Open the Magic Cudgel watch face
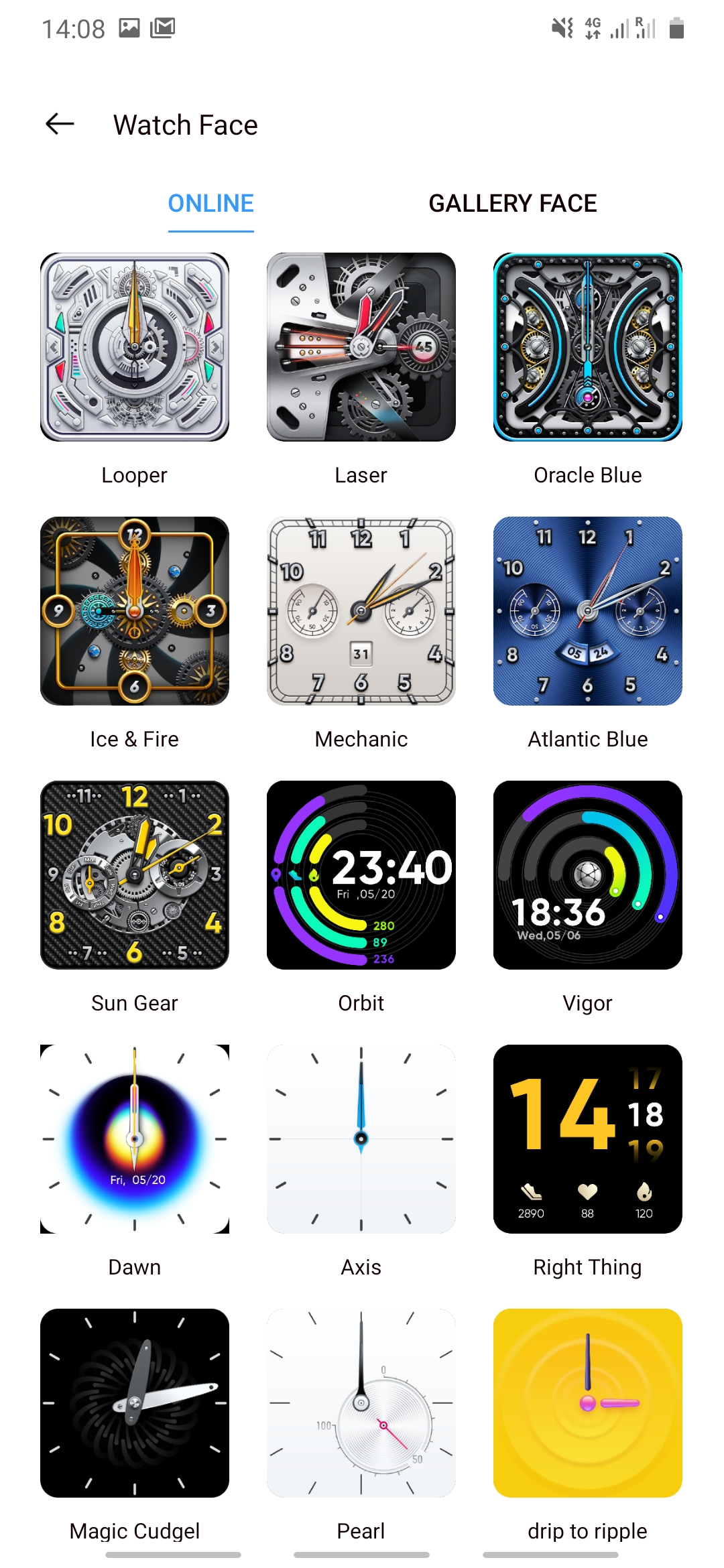 tap(135, 1403)
